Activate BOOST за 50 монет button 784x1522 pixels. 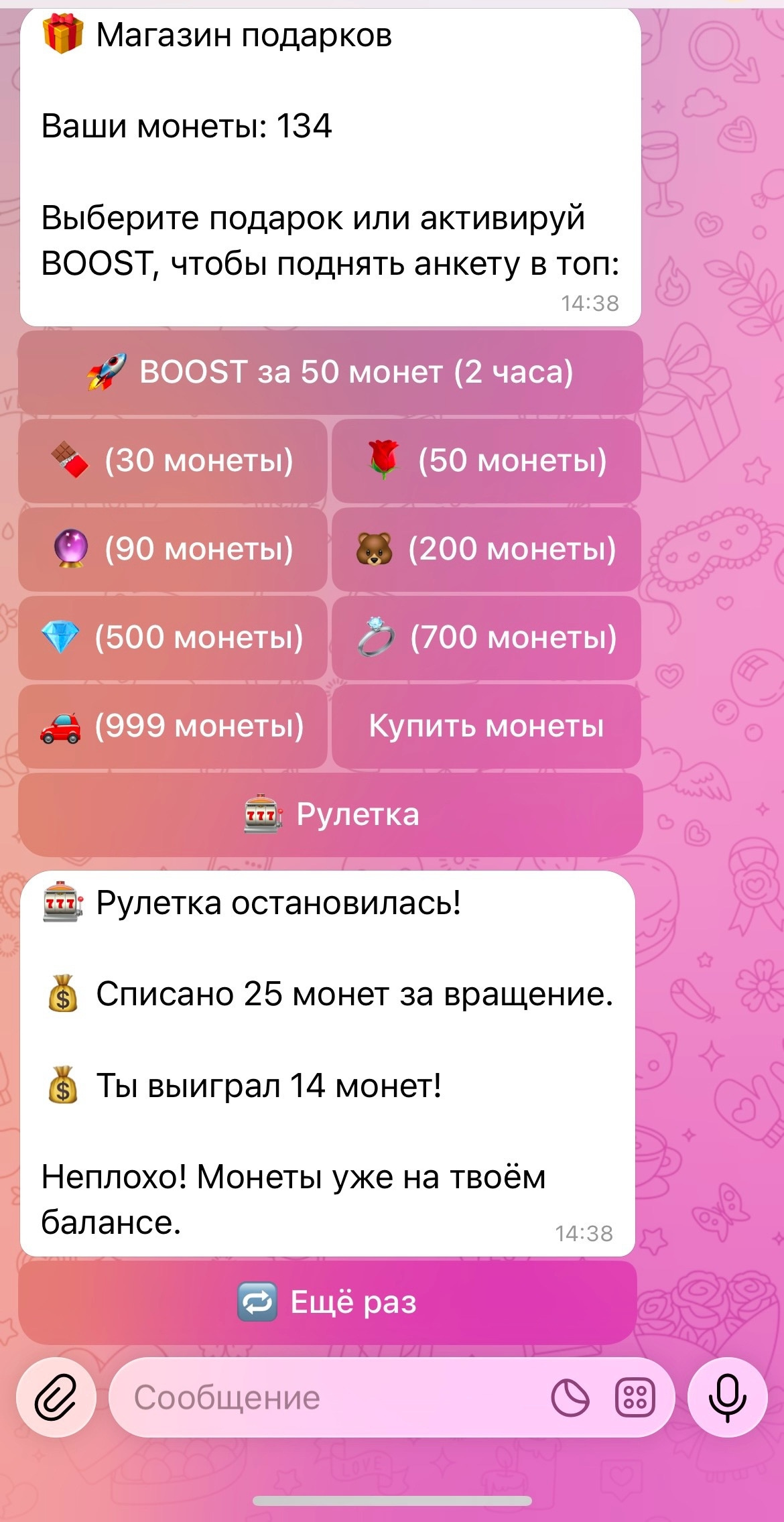[x=330, y=372]
